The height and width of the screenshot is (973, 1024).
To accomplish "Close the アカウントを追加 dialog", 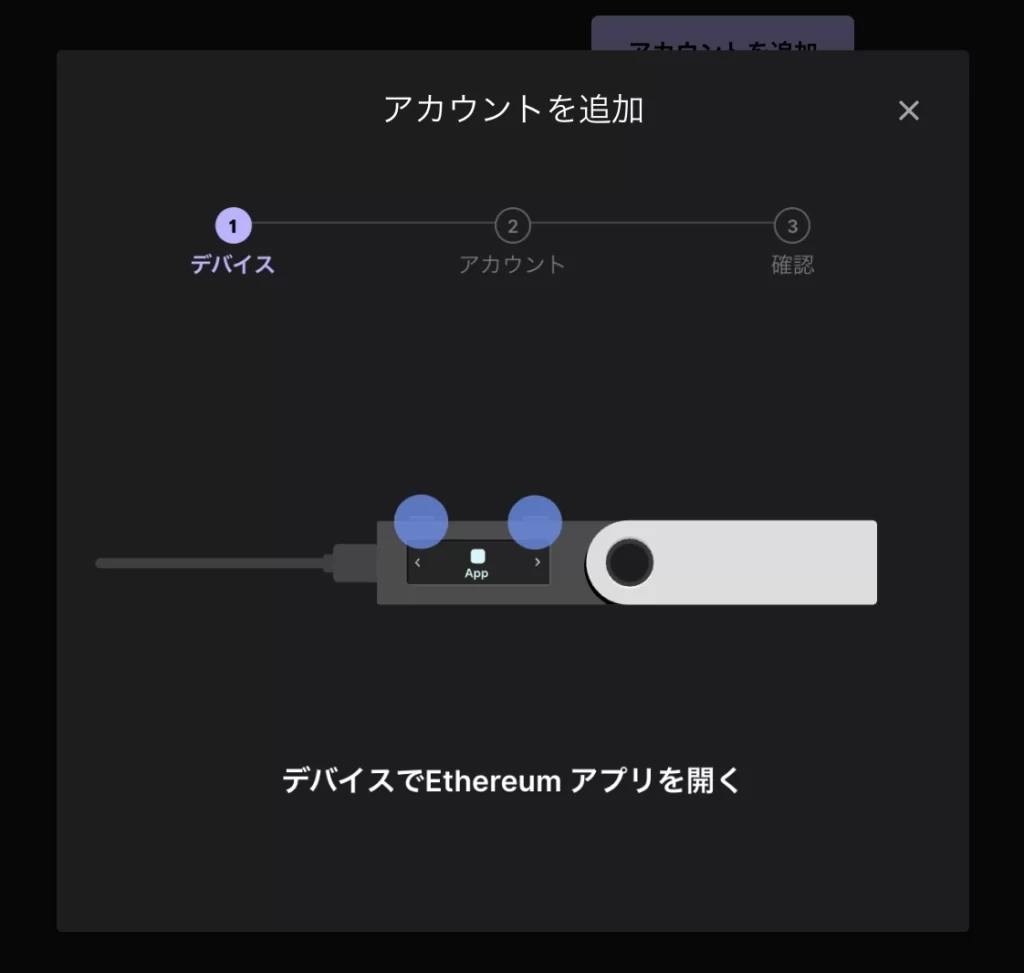I will pos(908,111).
